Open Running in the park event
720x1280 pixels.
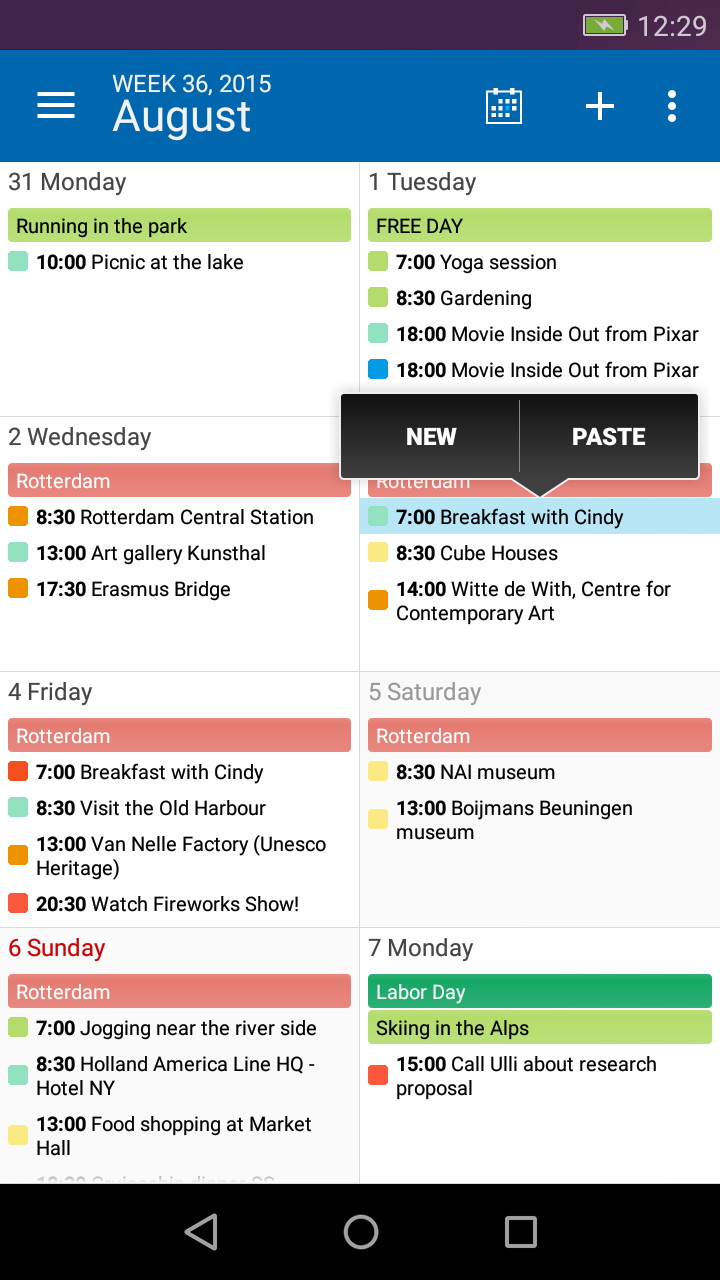(x=179, y=226)
